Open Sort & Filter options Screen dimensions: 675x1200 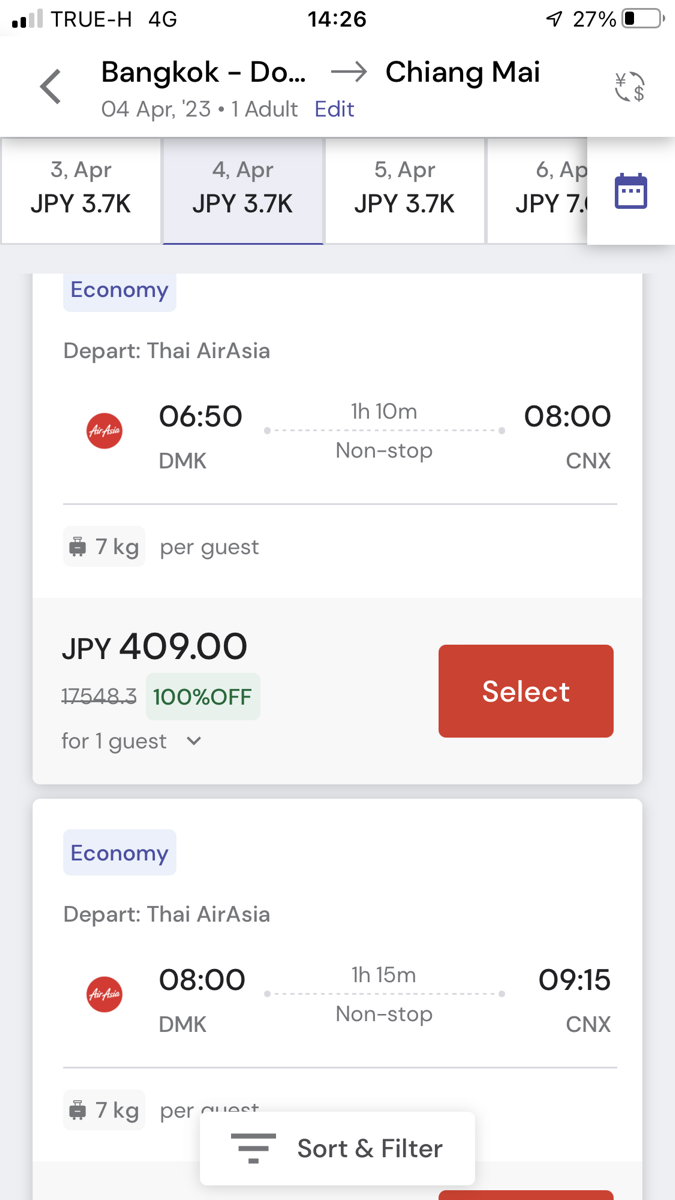tap(337, 1148)
